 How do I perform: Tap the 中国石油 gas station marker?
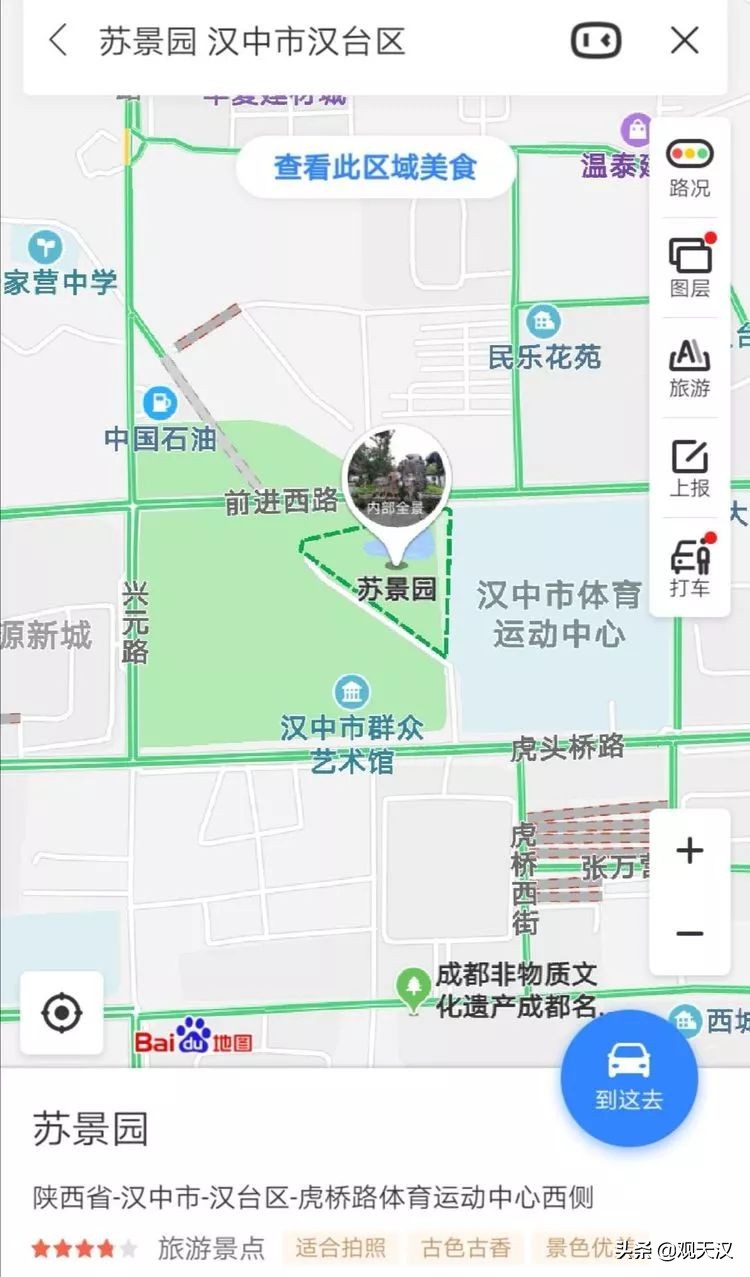tap(160, 404)
